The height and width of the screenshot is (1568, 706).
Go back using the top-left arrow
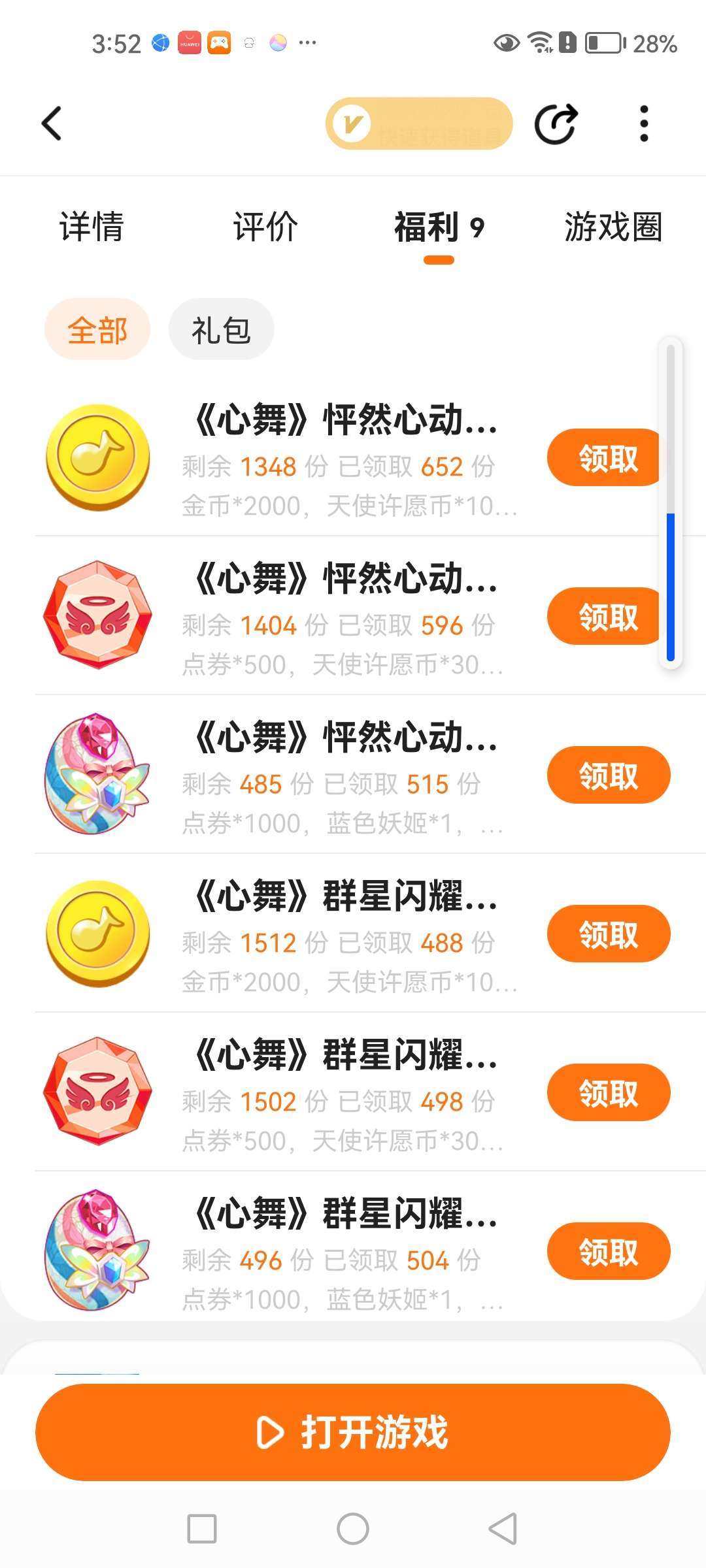[52, 123]
